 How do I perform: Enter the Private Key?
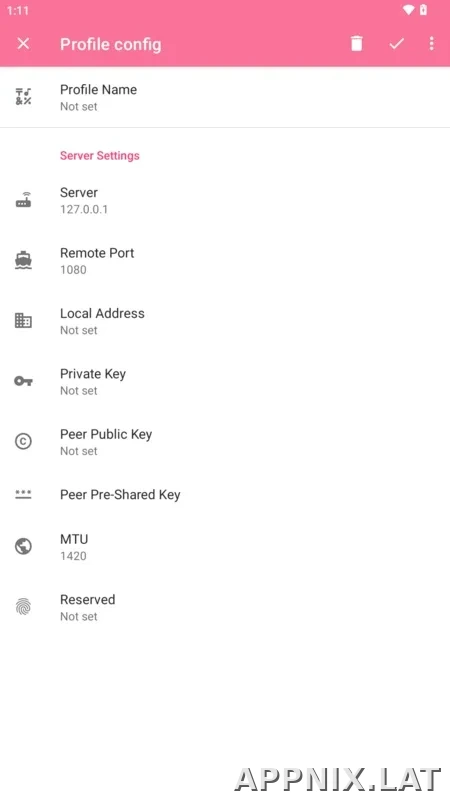tap(225, 382)
